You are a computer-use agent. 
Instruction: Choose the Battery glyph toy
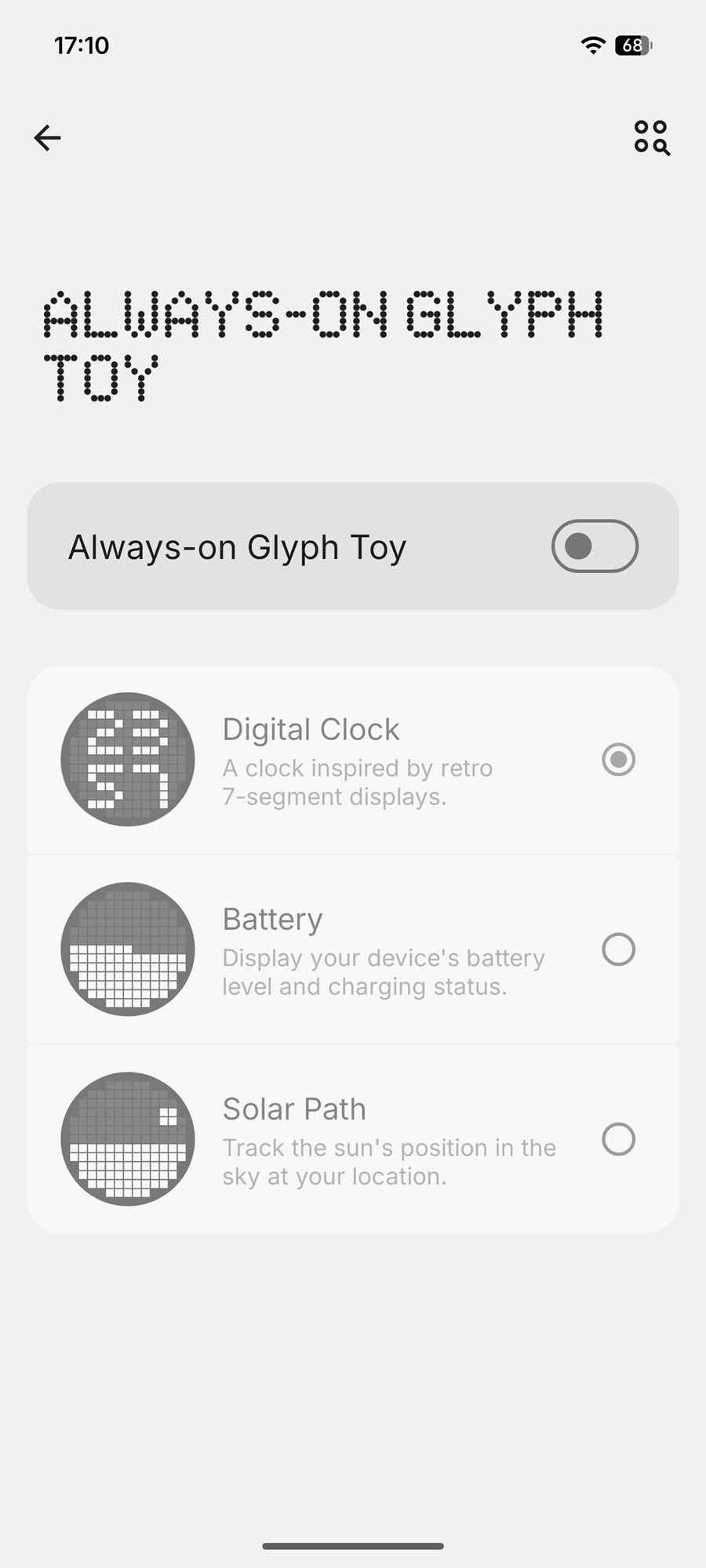tap(618, 949)
